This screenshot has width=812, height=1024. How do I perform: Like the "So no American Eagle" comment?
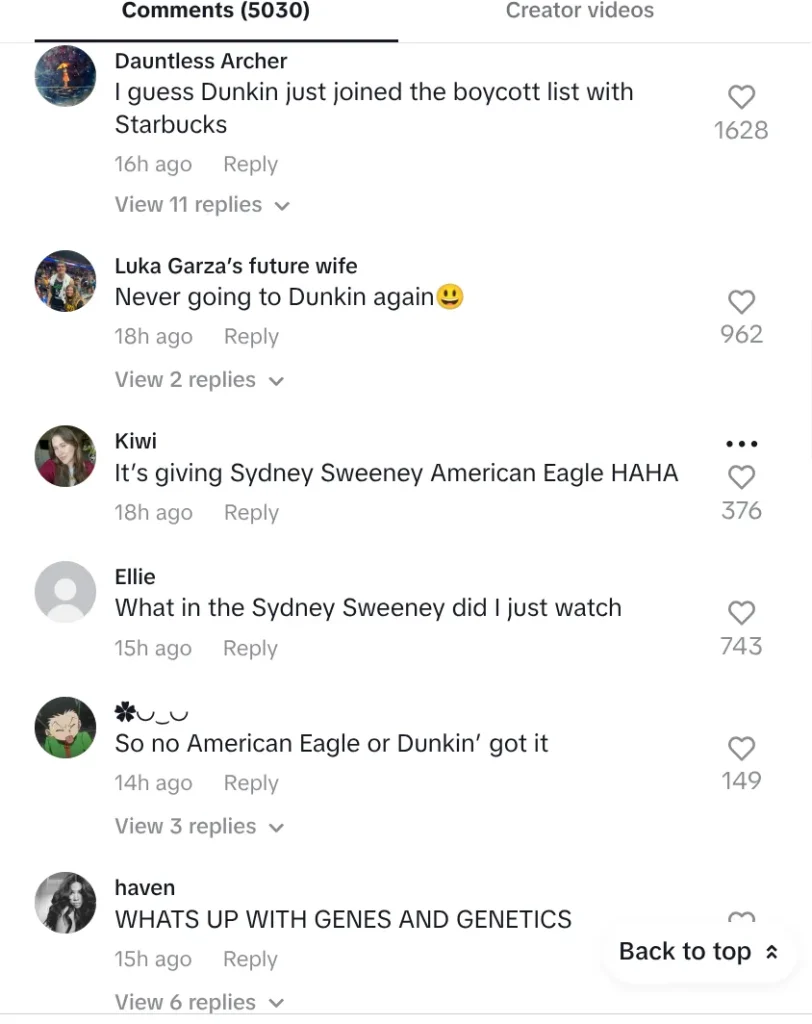point(741,748)
